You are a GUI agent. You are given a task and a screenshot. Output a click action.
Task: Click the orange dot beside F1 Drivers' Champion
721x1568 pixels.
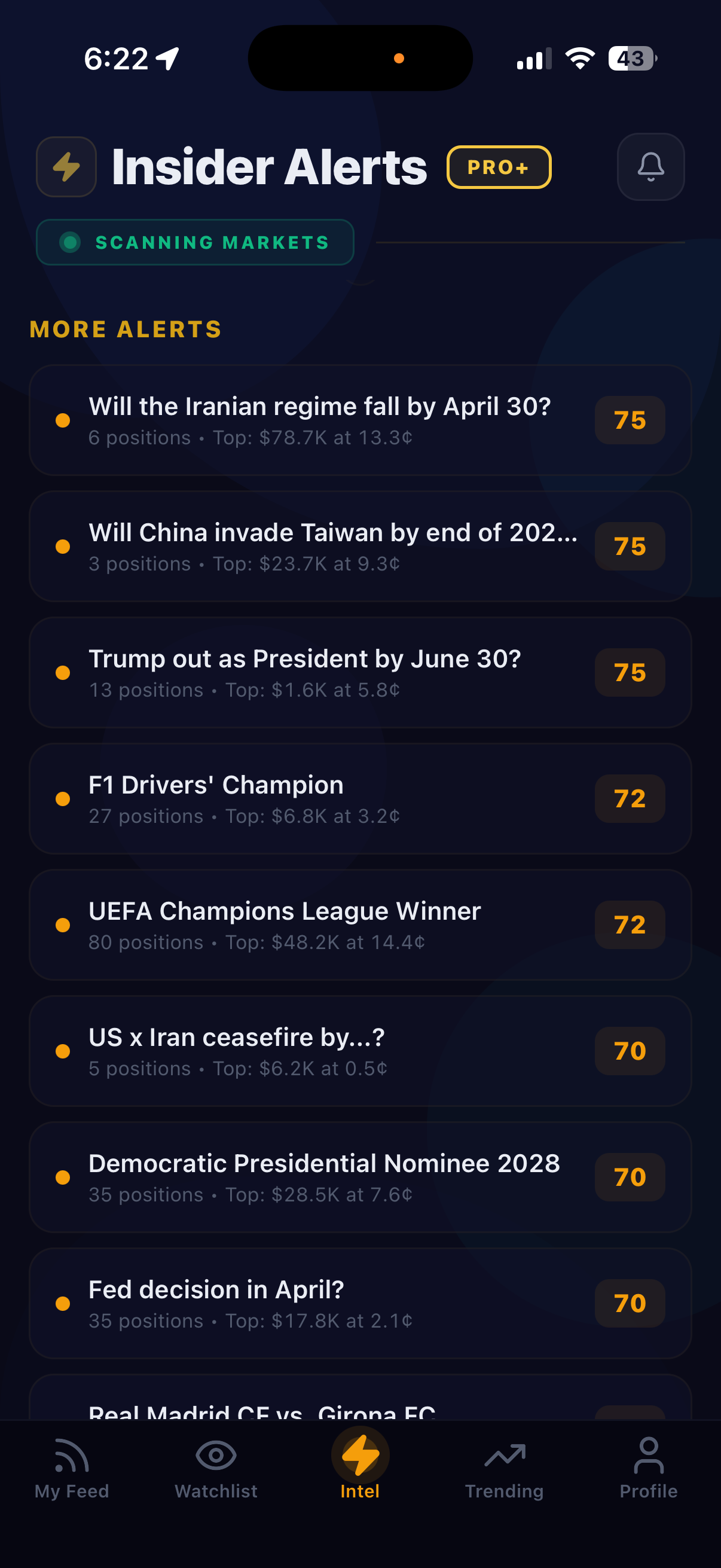63,798
